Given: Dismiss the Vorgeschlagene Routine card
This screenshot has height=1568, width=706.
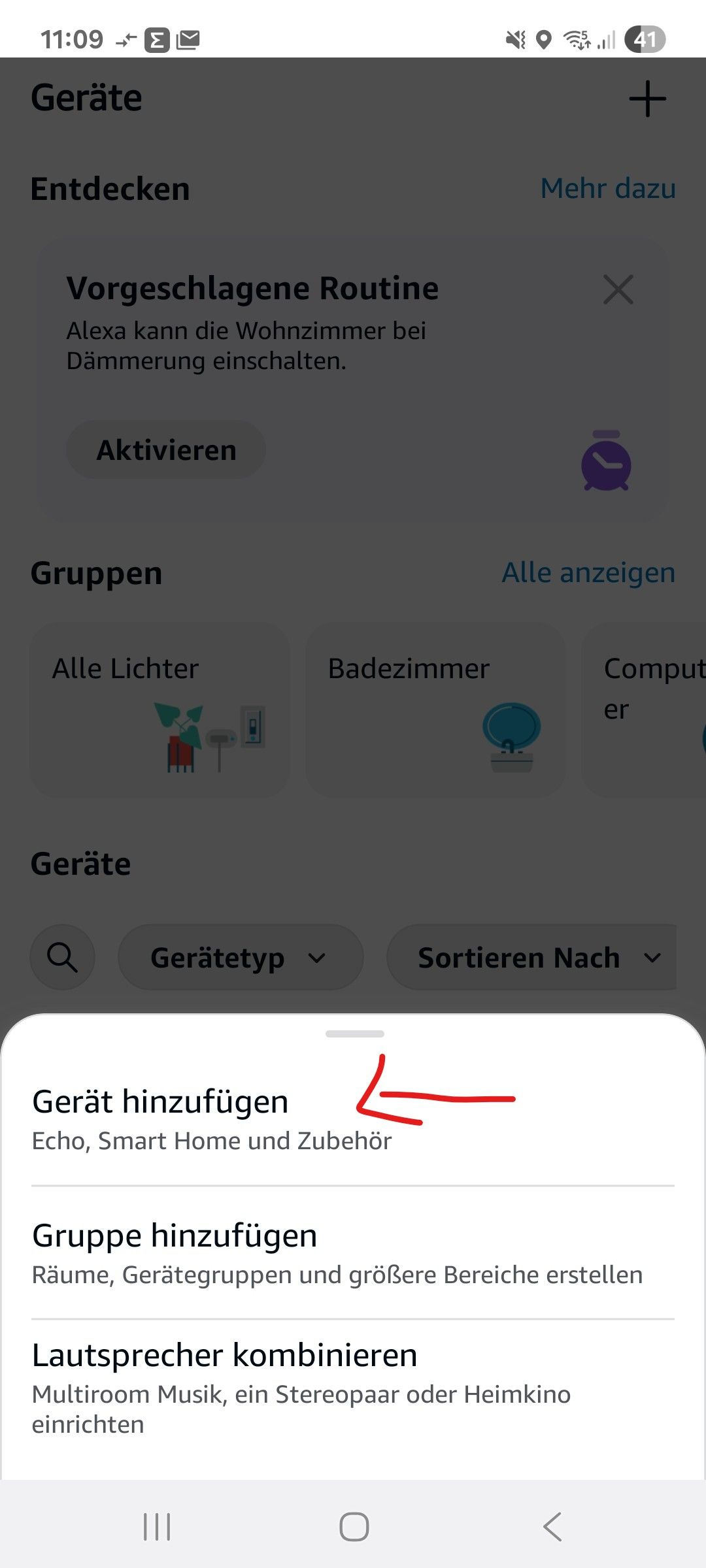Looking at the screenshot, I should [618, 289].
